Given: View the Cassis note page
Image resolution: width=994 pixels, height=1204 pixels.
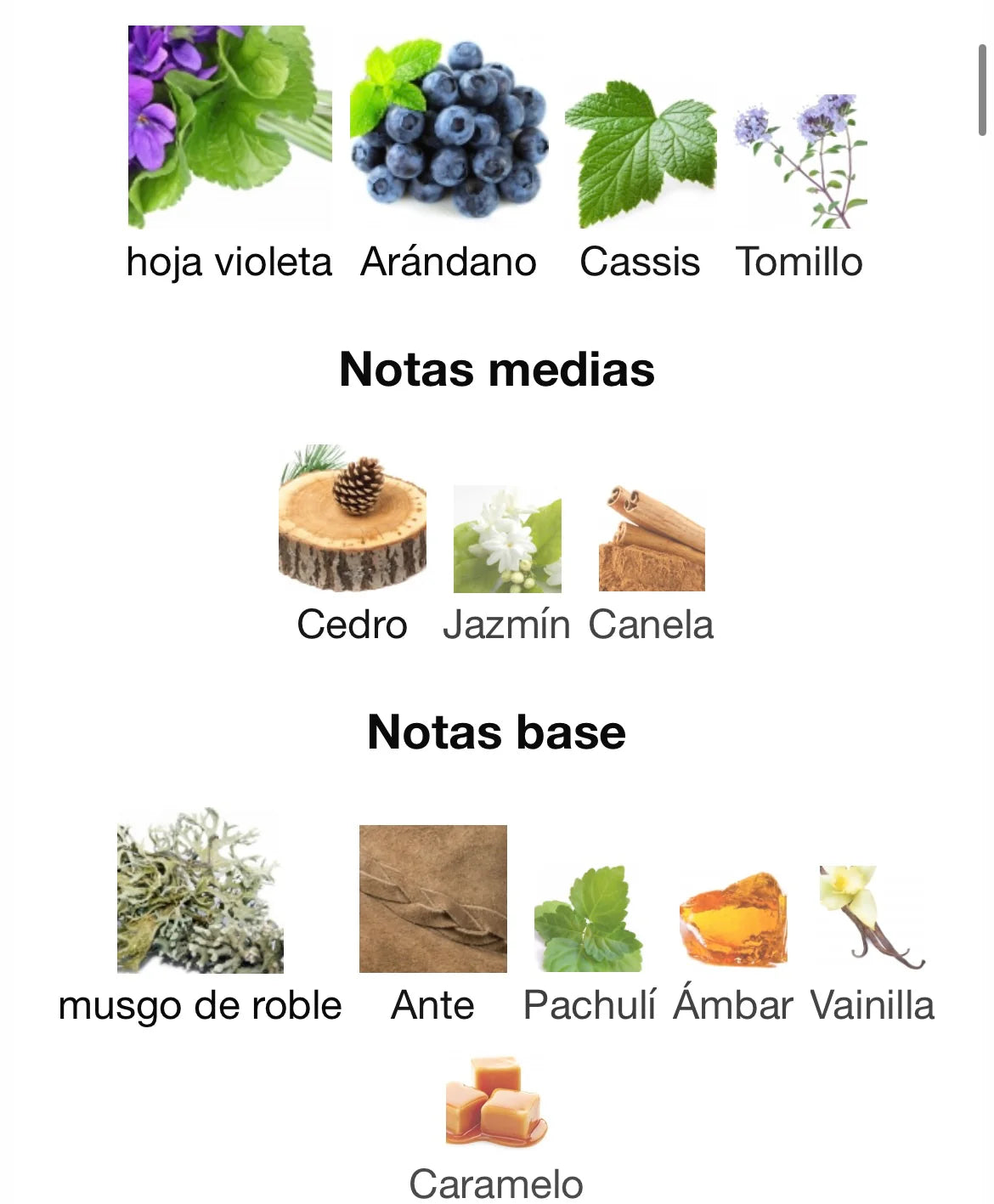Looking at the screenshot, I should pyautogui.click(x=640, y=155).
